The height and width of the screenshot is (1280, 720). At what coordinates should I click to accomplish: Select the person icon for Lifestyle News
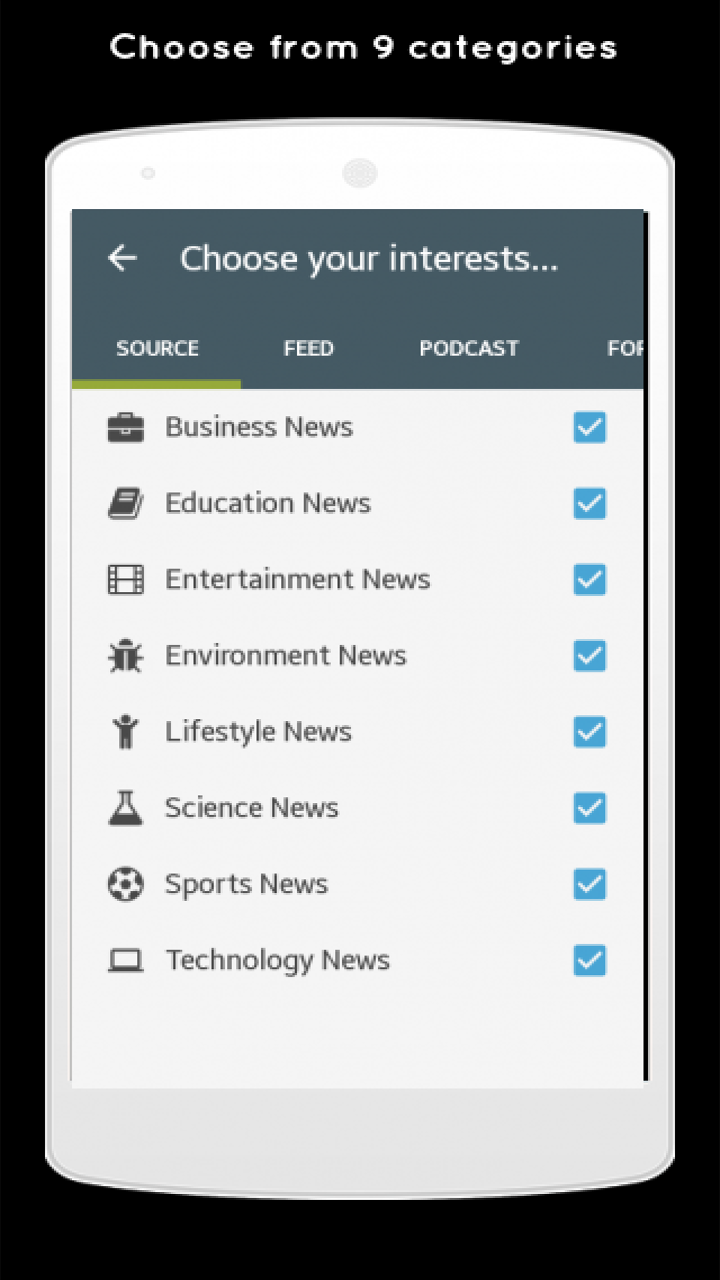pyautogui.click(x=125, y=731)
